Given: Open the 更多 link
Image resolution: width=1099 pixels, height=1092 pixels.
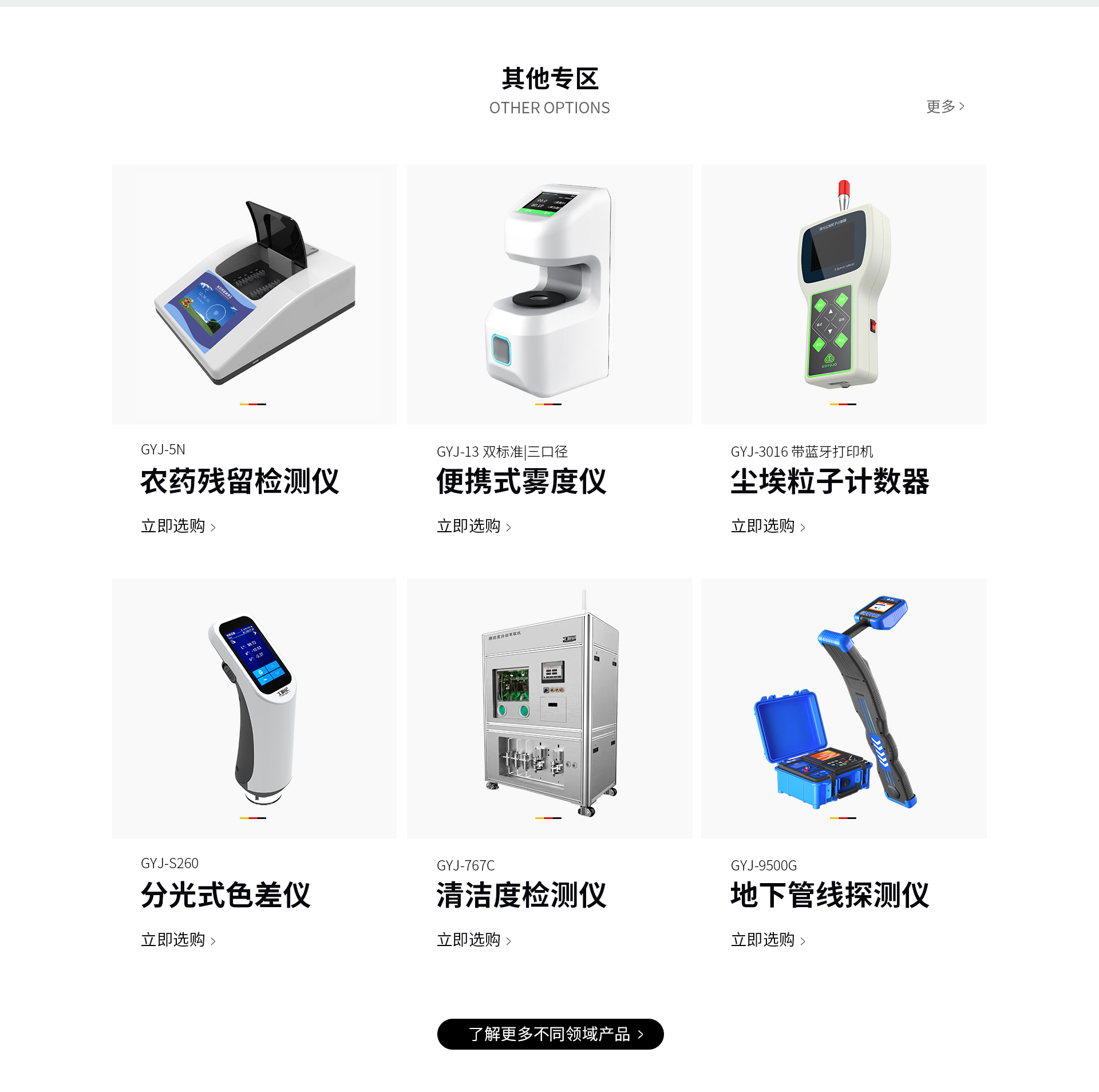Looking at the screenshot, I should pyautogui.click(x=944, y=106).
